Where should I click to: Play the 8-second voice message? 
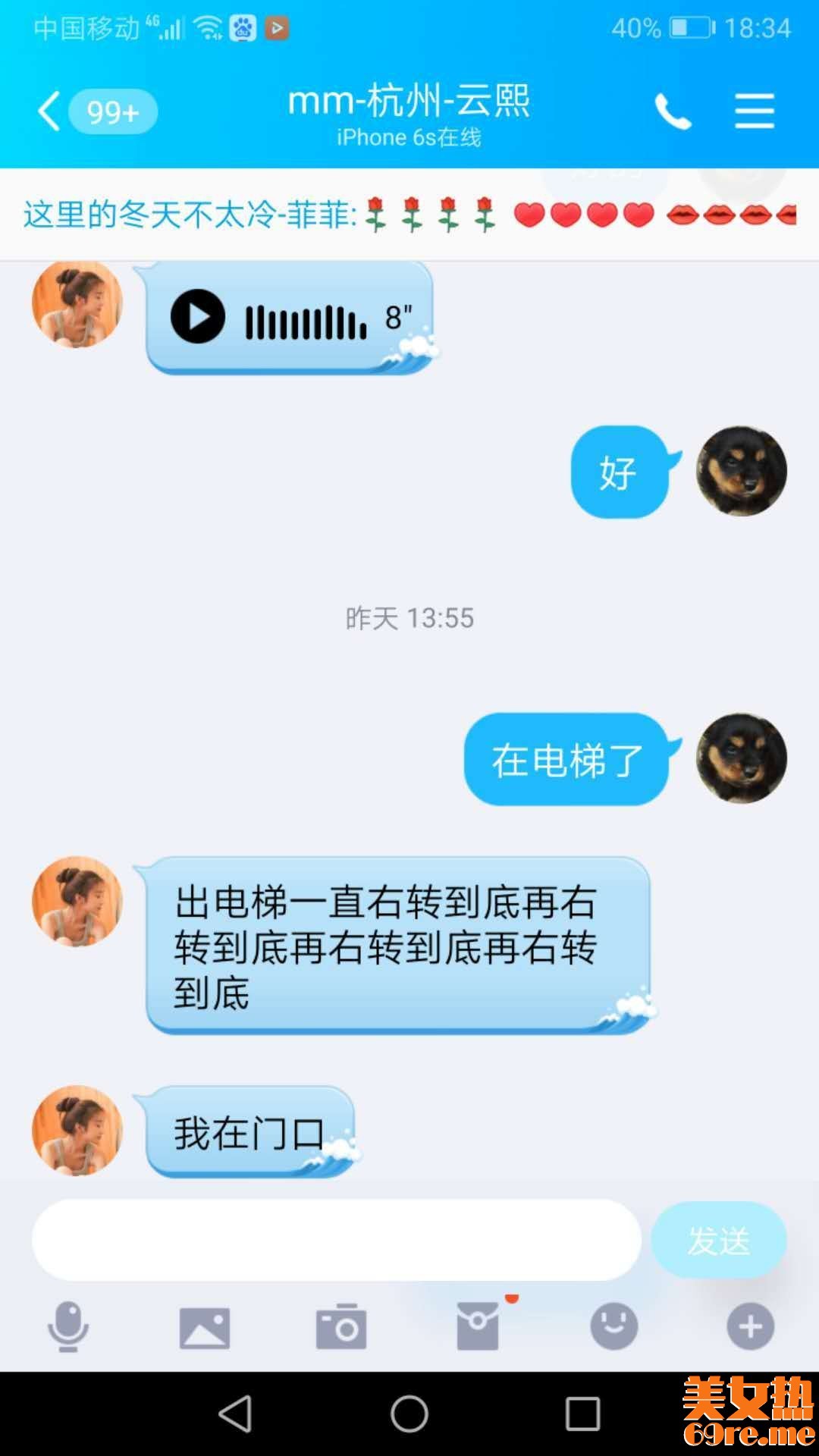(198, 316)
